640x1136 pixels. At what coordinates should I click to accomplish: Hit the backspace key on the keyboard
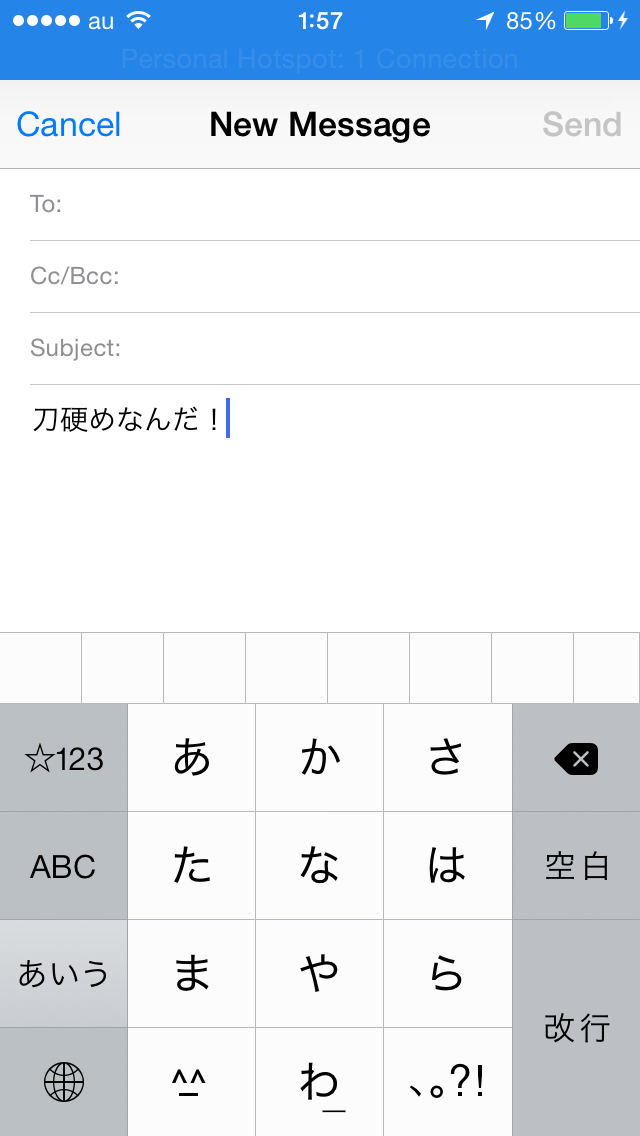576,758
